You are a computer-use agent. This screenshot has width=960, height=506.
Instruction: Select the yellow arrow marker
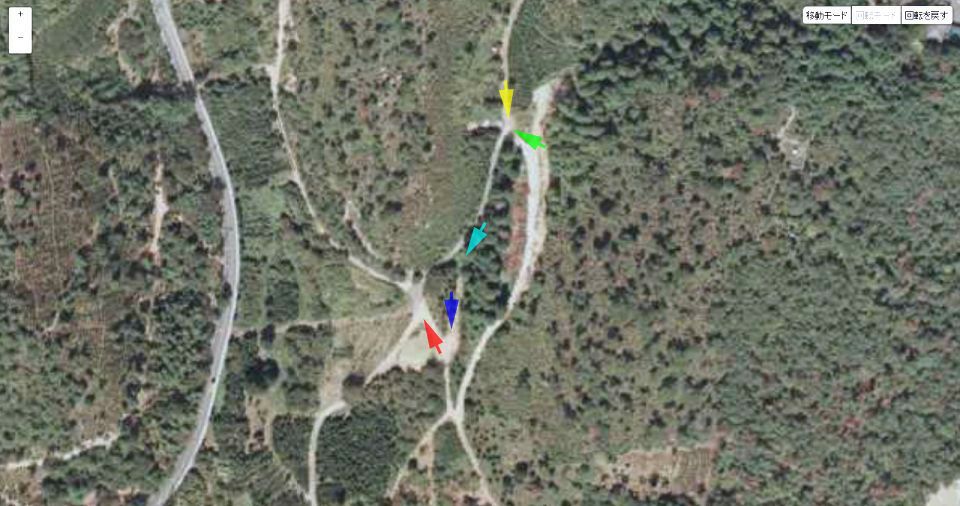pyautogui.click(x=506, y=100)
